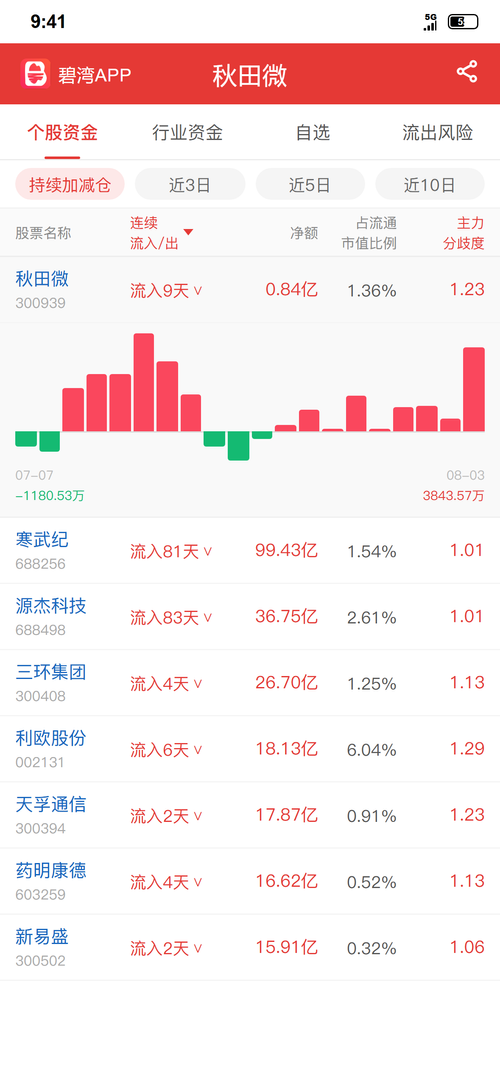The image size is (500, 1084).
Task: Open the 寒武纪 stock row
Action: click(250, 551)
